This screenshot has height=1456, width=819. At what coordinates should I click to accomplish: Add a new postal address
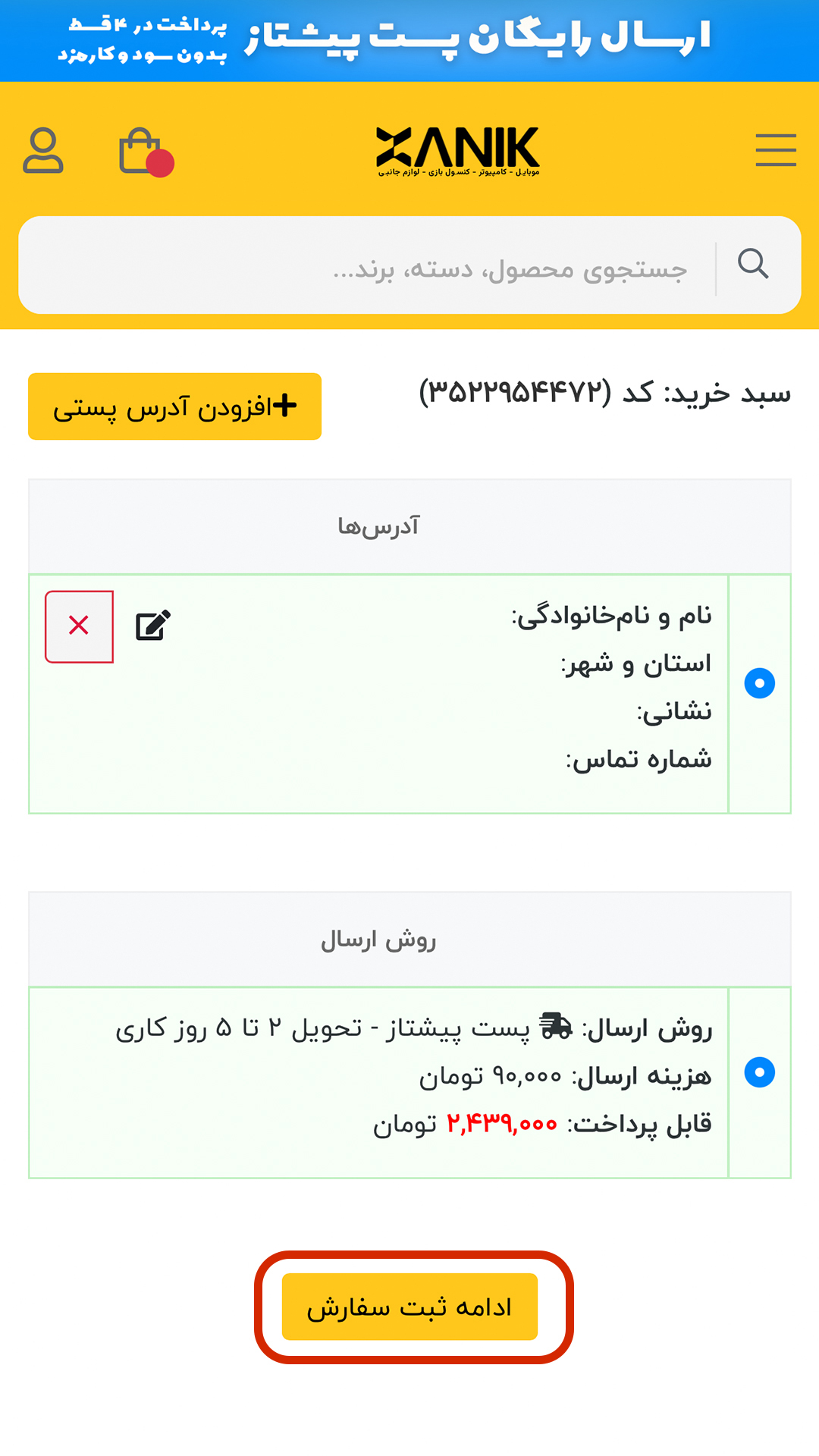coord(174,406)
